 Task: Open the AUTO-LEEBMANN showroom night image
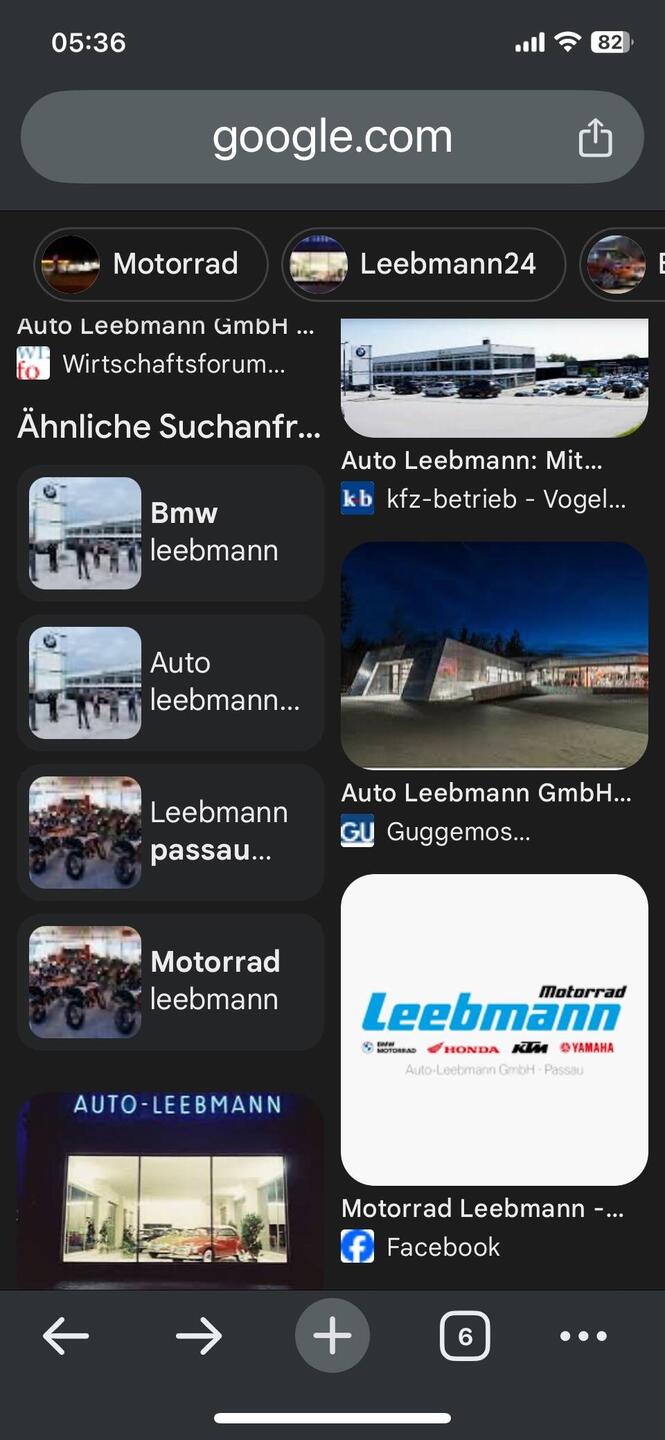pos(170,1190)
